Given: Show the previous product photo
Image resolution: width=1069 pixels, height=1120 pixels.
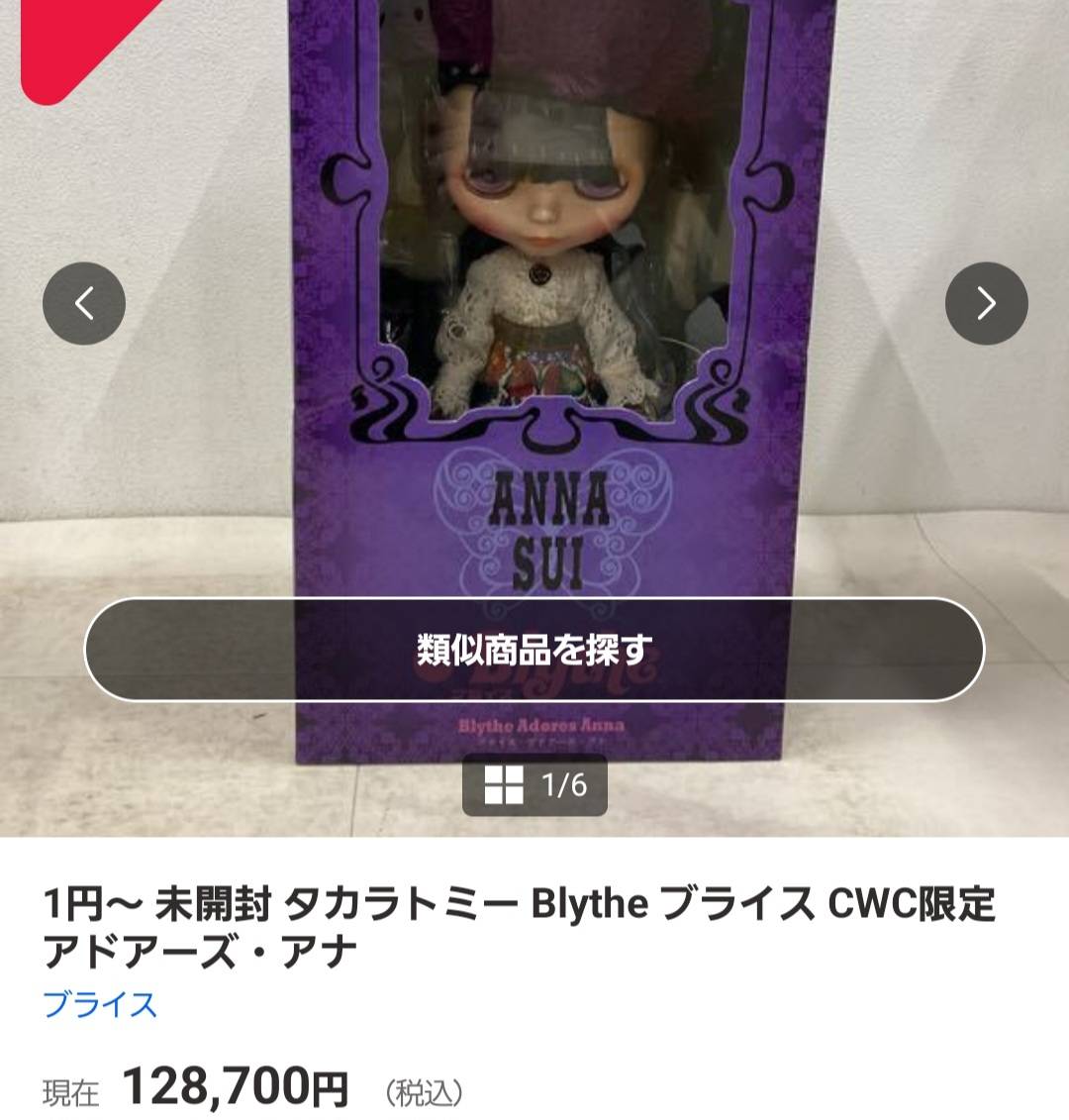Looking at the screenshot, I should 84,303.
